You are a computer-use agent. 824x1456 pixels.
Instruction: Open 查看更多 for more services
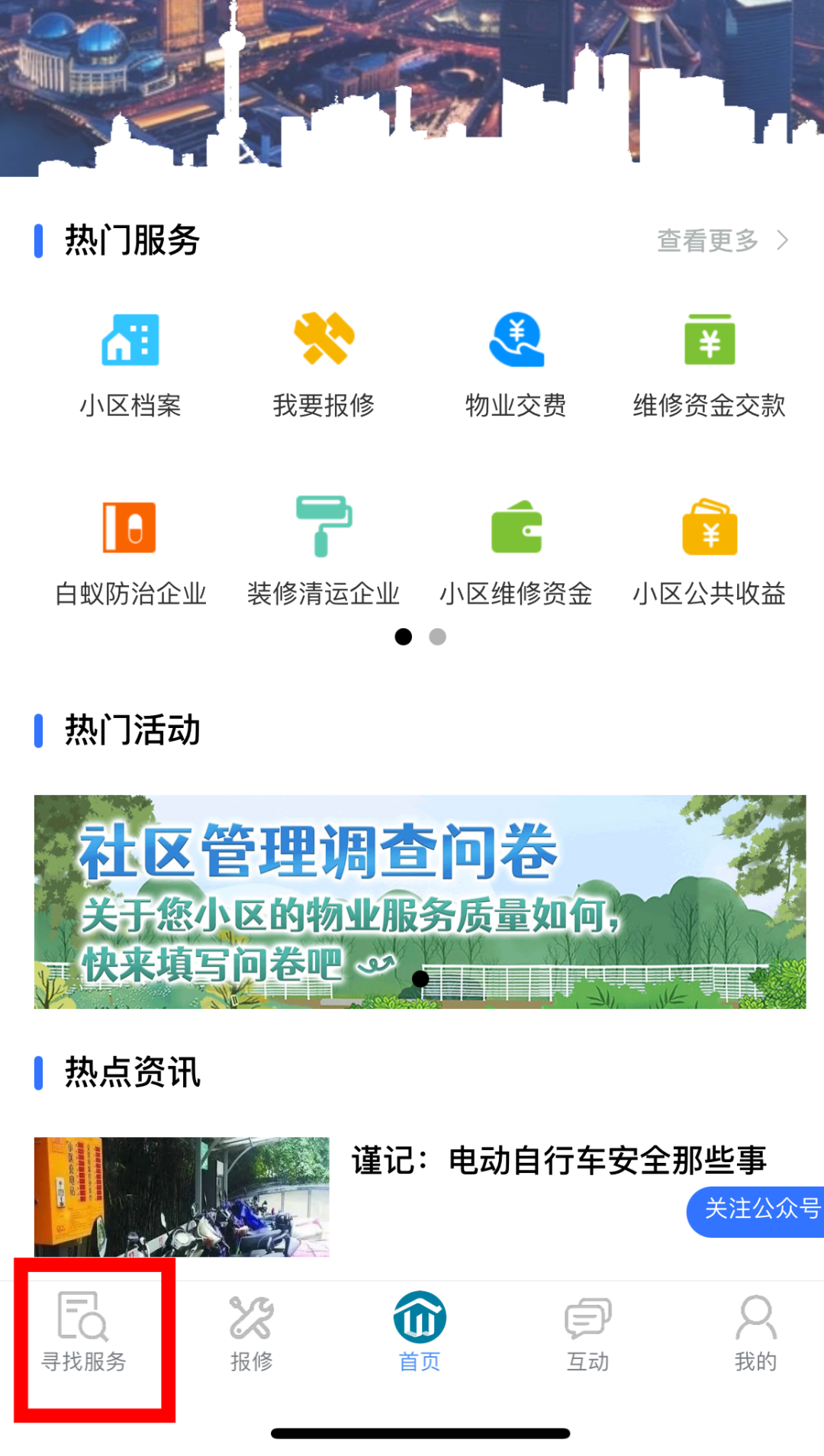[721, 241]
